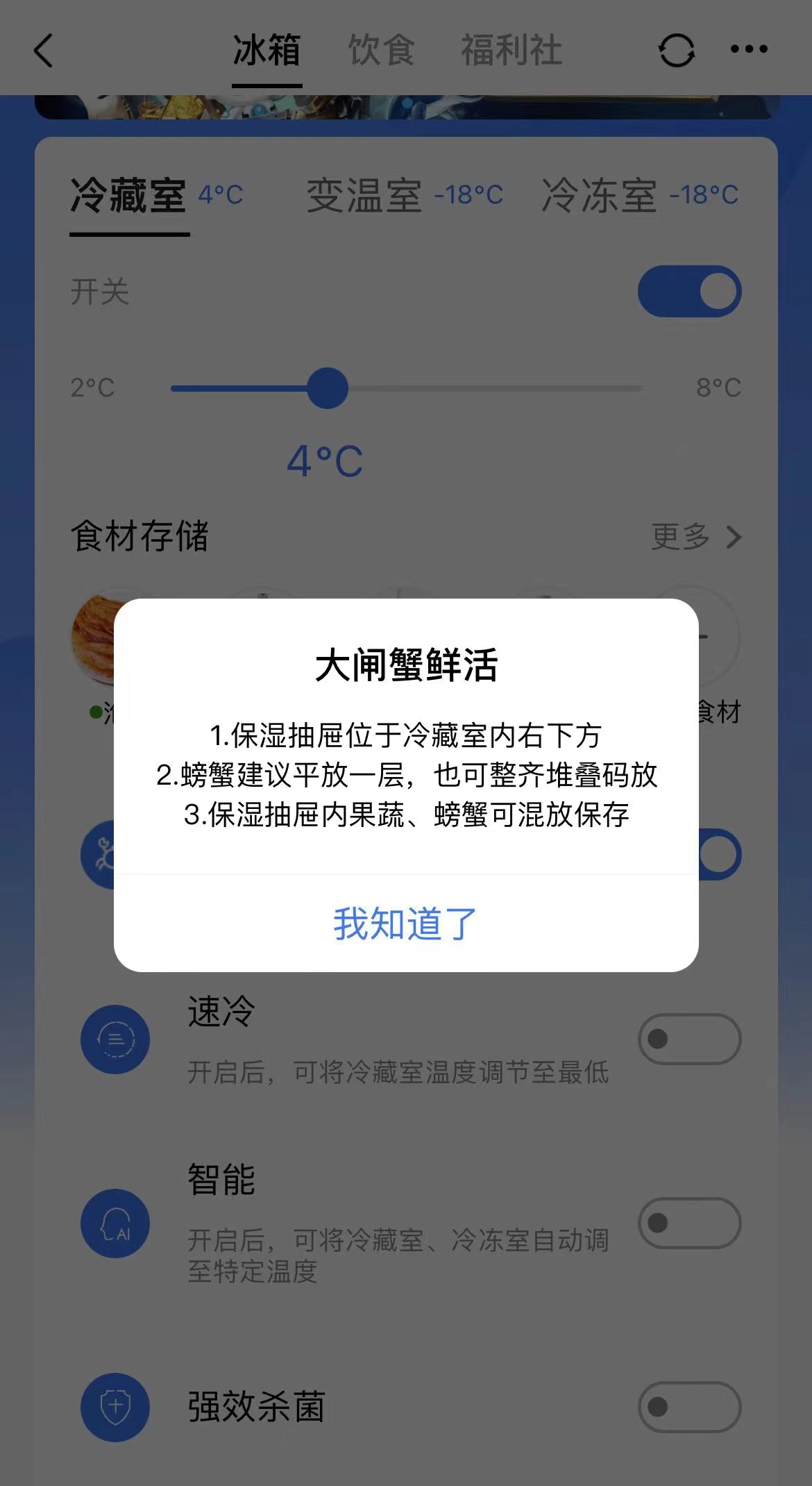Screen dimensions: 812x1486
Task: Expand 食材存储 via the 更多 chevron
Action: point(734,537)
